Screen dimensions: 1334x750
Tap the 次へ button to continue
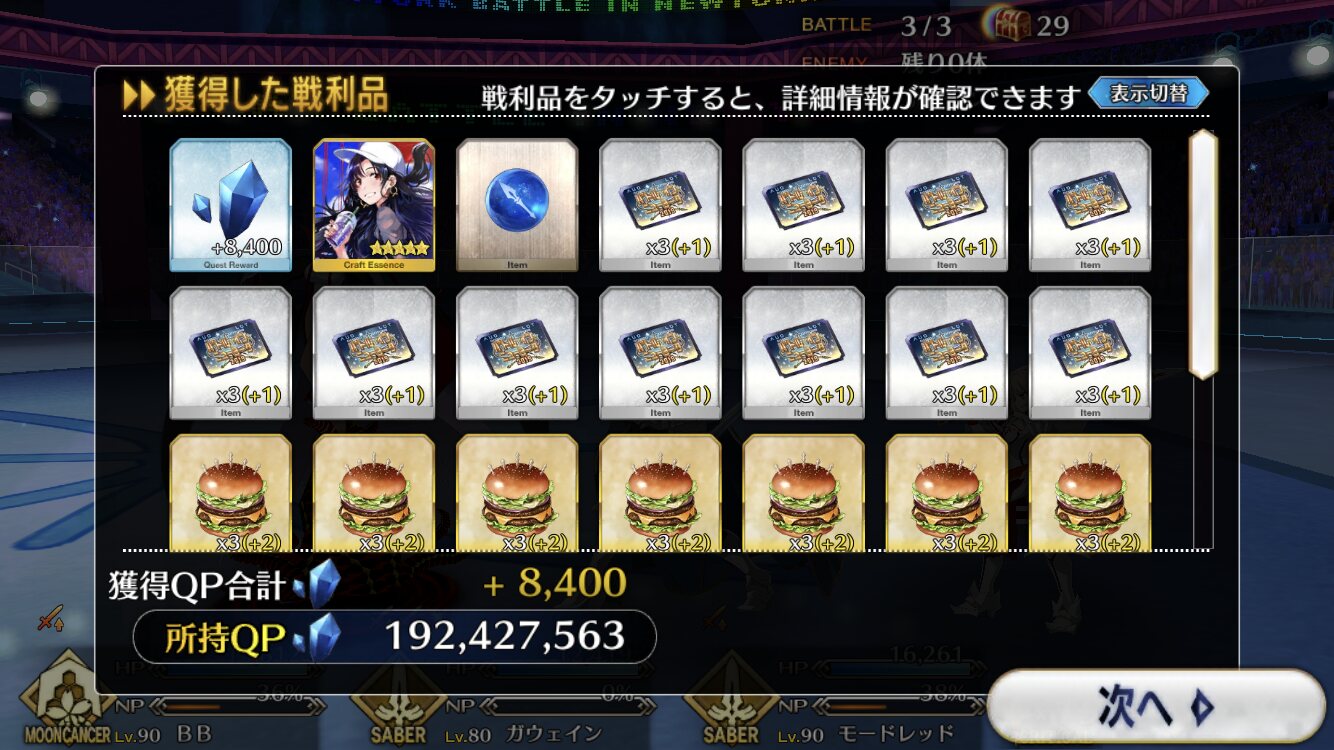pyautogui.click(x=1155, y=707)
